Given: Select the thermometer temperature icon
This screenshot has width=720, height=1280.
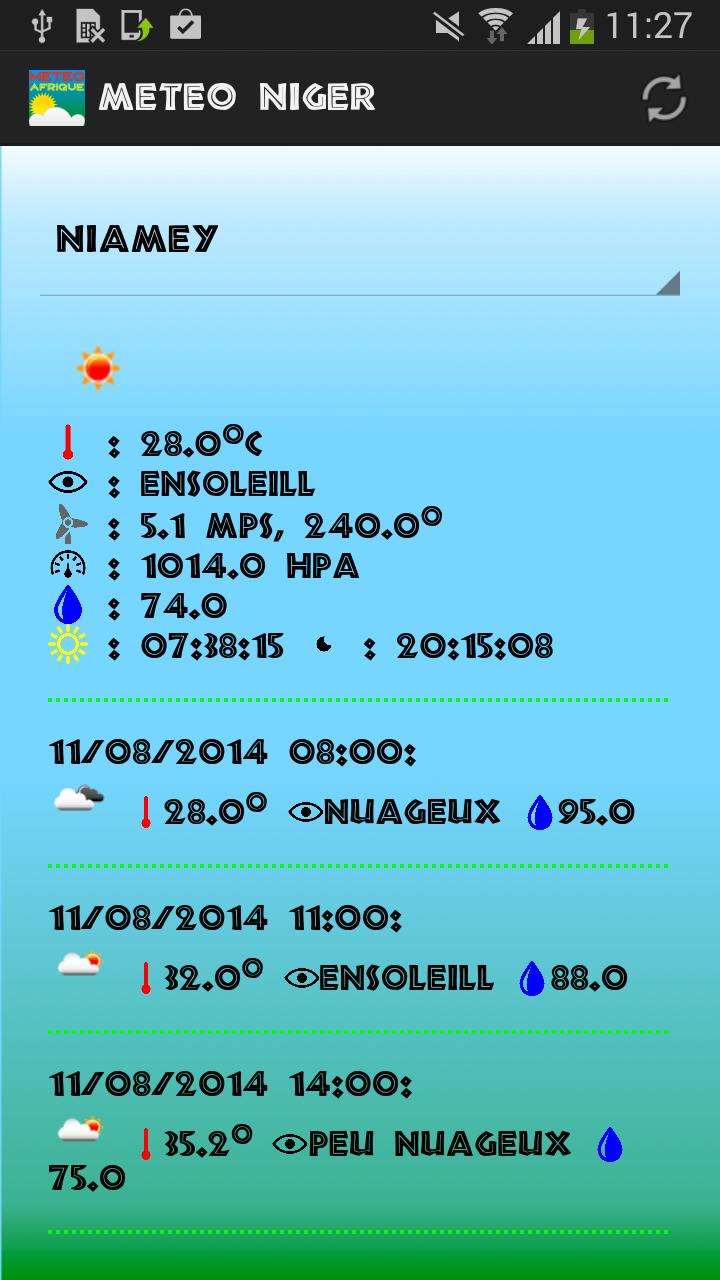Looking at the screenshot, I should tap(65, 440).
